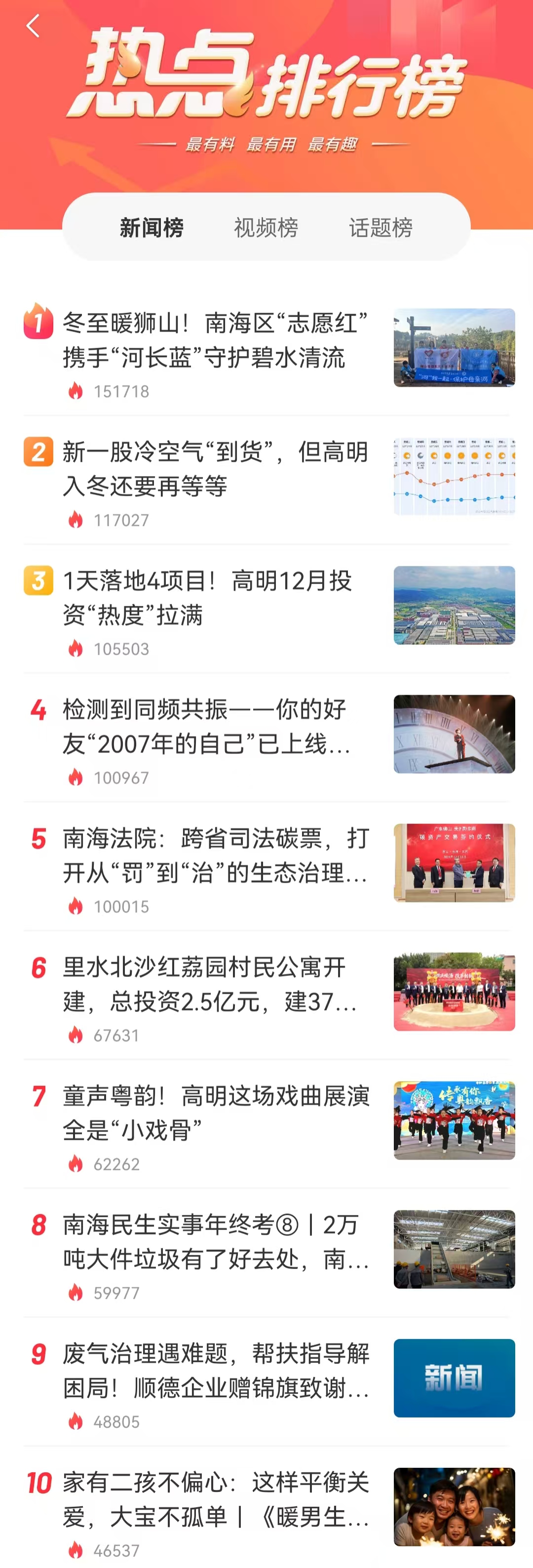The image size is (533, 1568).
Task: Select the 新闻榜 tab
Action: (x=152, y=227)
